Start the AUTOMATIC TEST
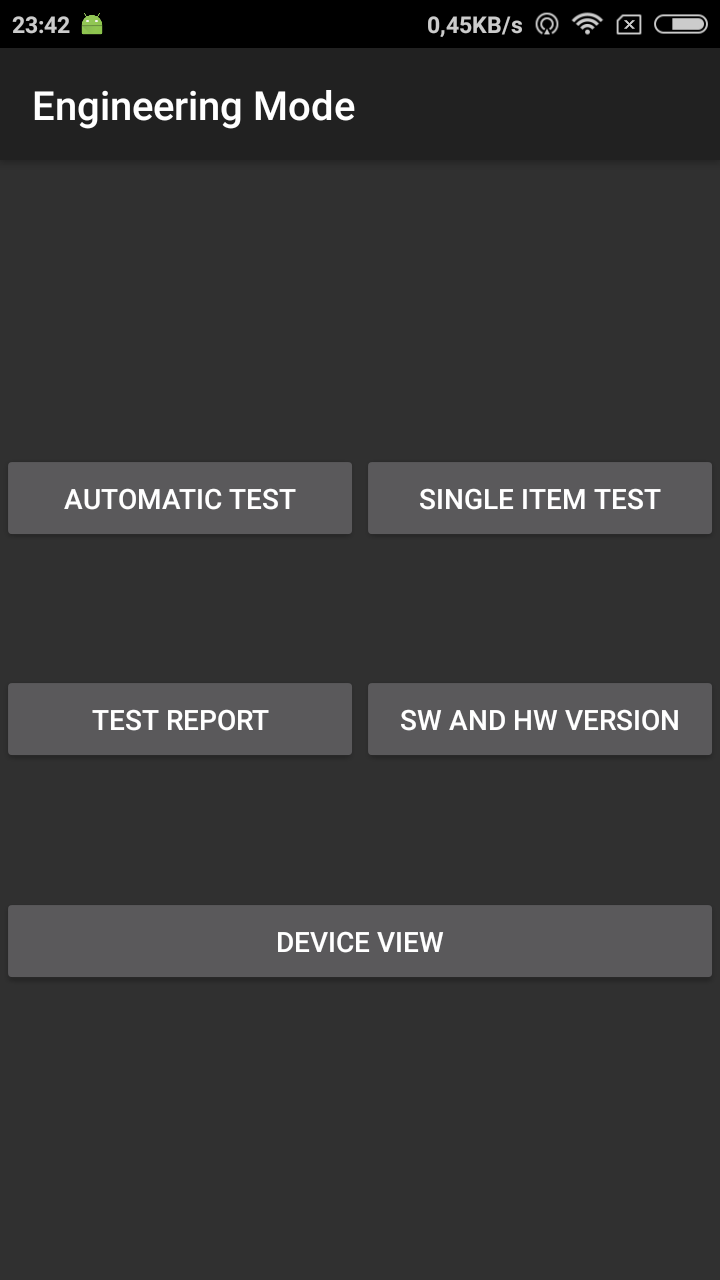The image size is (720, 1280). (180, 497)
